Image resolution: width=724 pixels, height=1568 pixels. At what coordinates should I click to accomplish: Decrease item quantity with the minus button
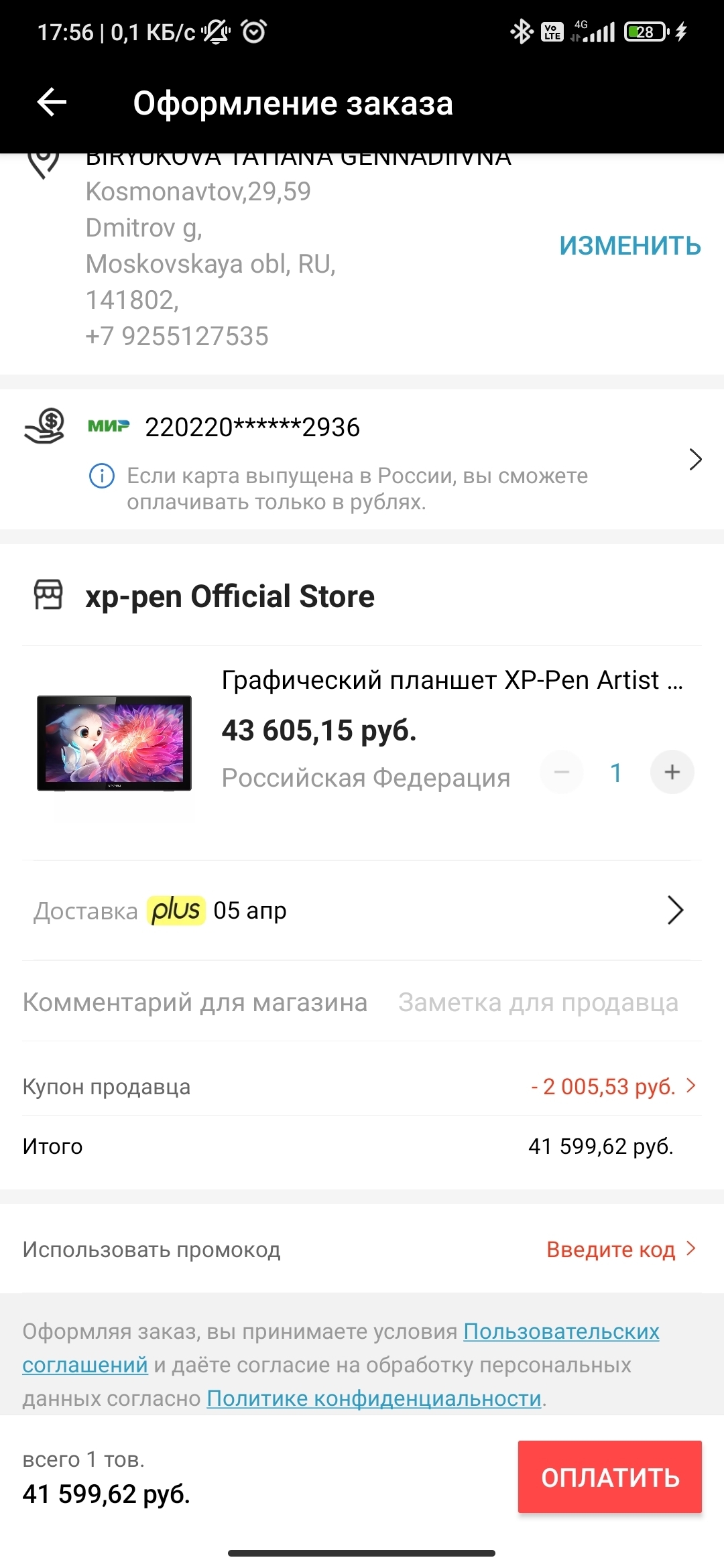coord(562,773)
